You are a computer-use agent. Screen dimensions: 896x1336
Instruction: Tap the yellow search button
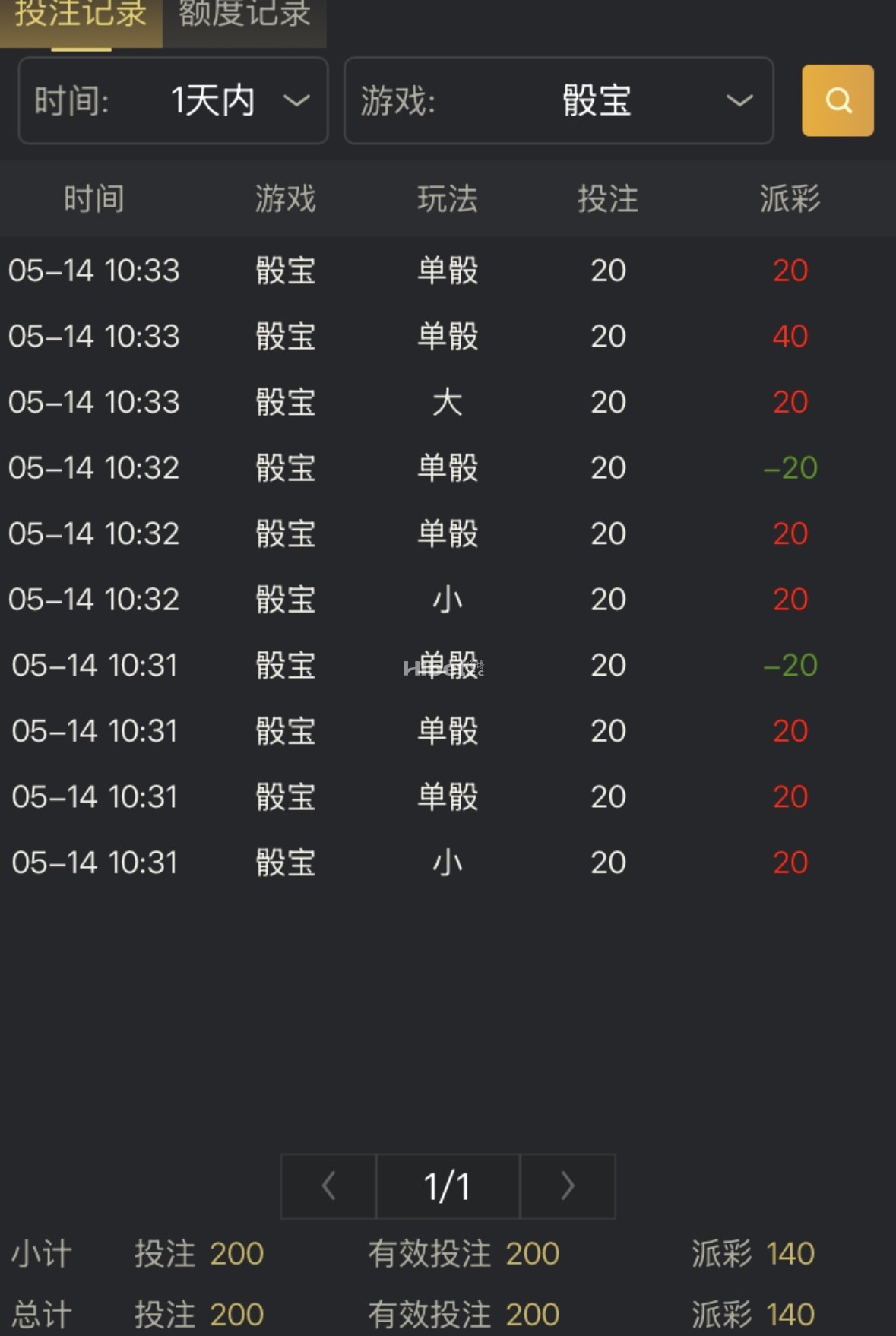(x=837, y=100)
